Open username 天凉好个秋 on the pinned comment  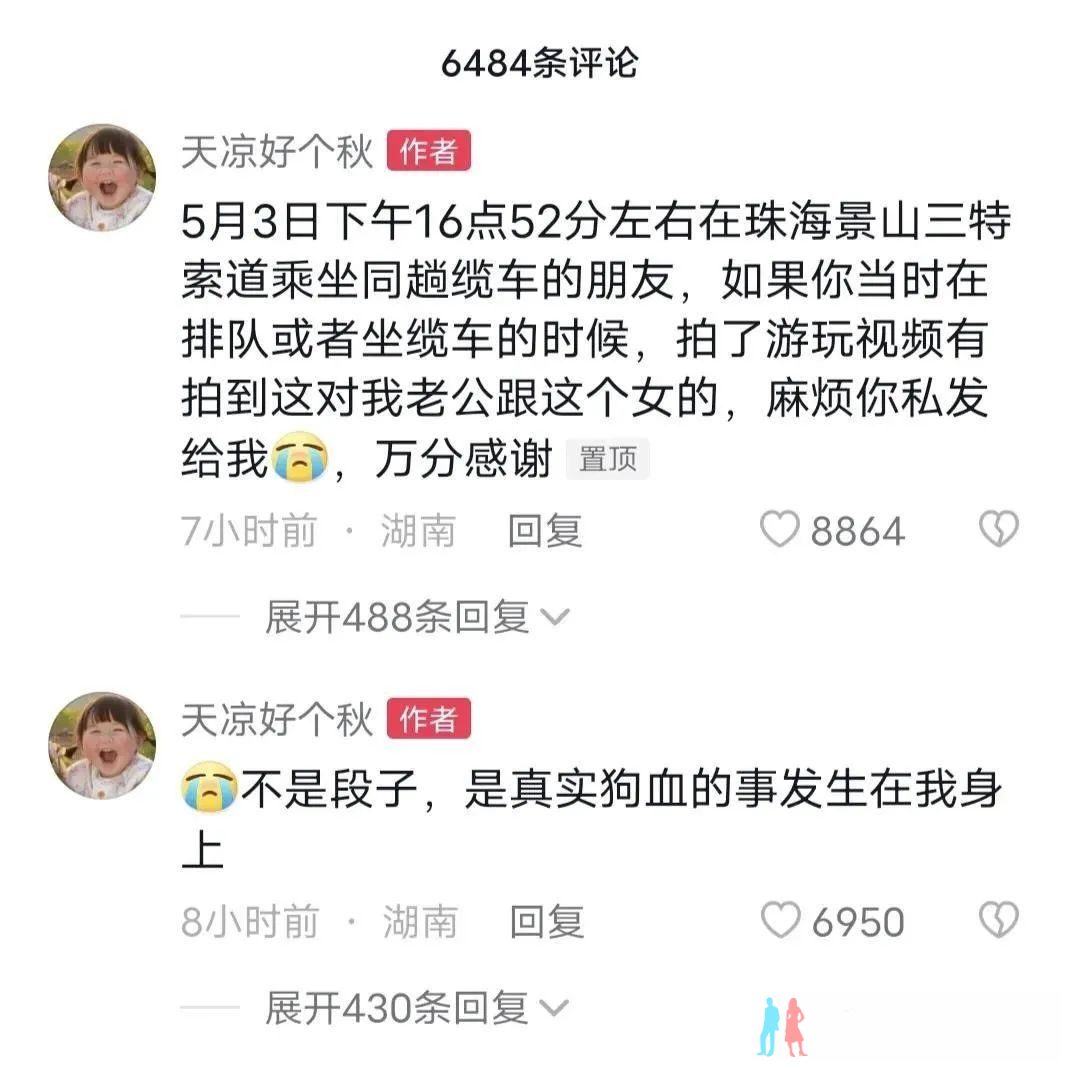(x=277, y=152)
